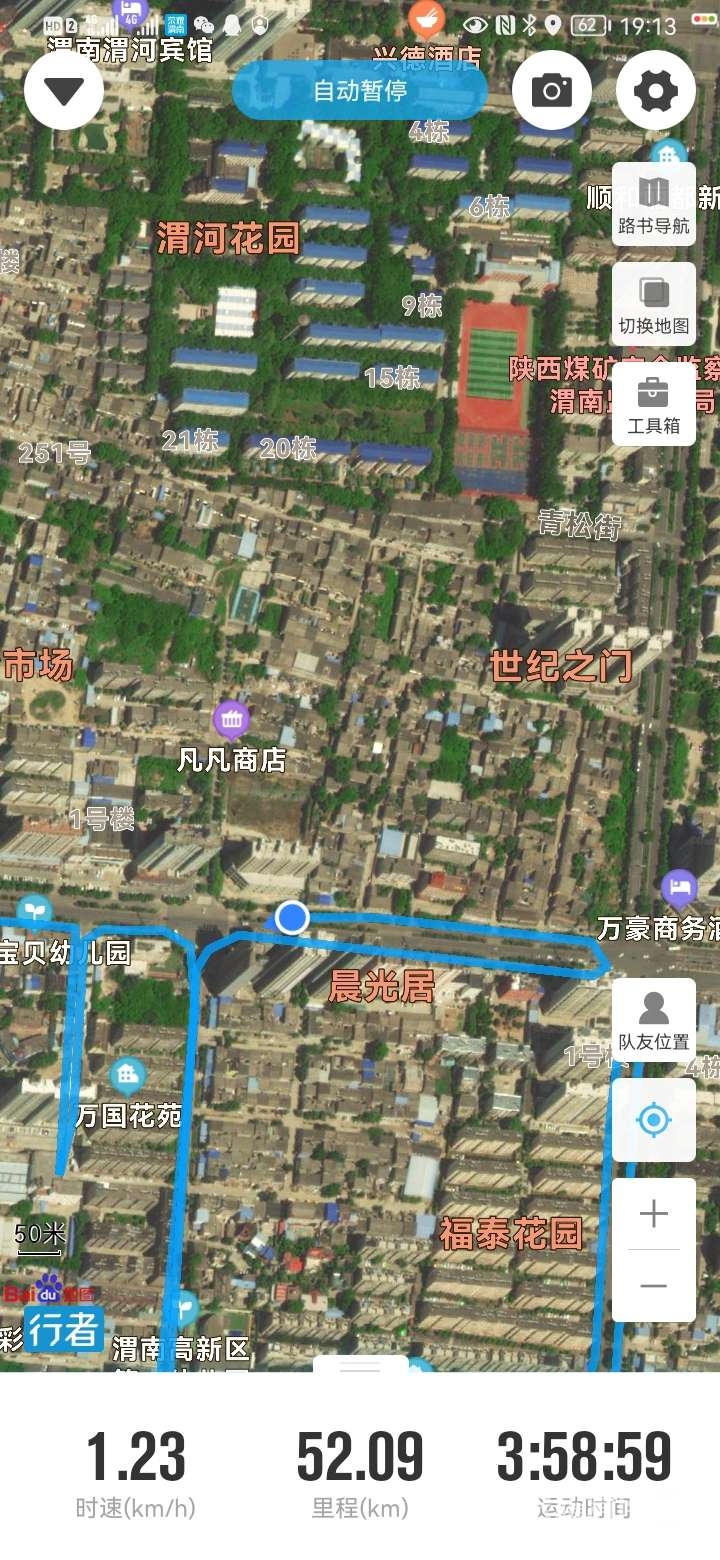Show 队友位置 teammate locations
The width and height of the screenshot is (720, 1560).
point(654,1020)
